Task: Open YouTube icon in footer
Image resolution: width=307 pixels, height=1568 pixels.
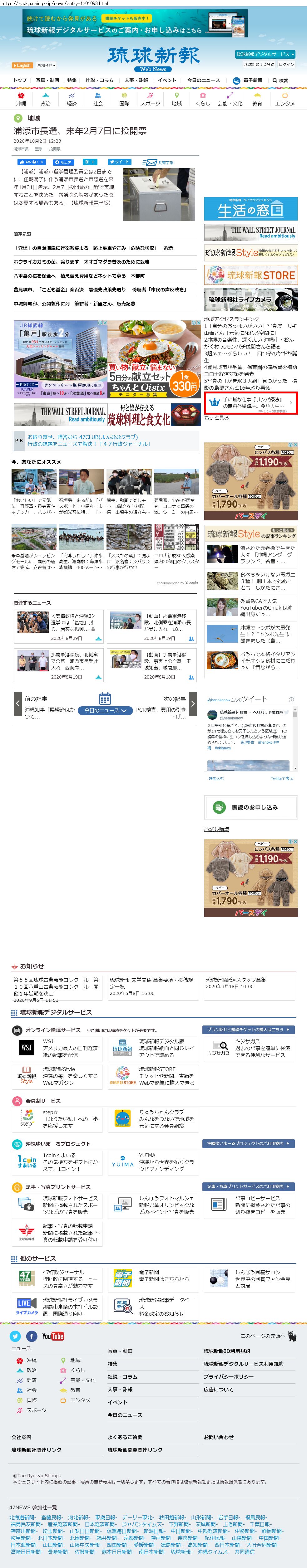Action: tap(53, 1337)
